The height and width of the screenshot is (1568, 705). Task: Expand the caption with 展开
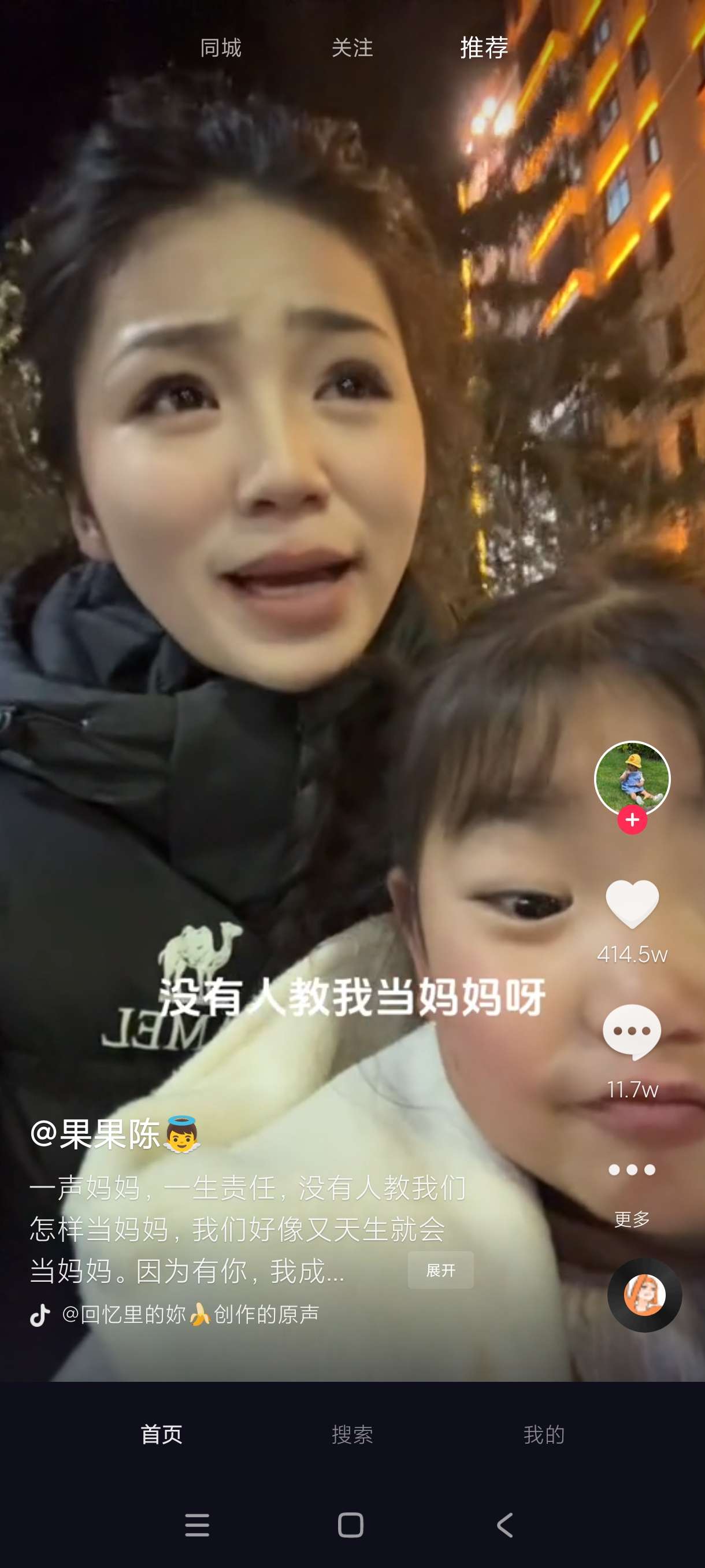pos(440,1270)
